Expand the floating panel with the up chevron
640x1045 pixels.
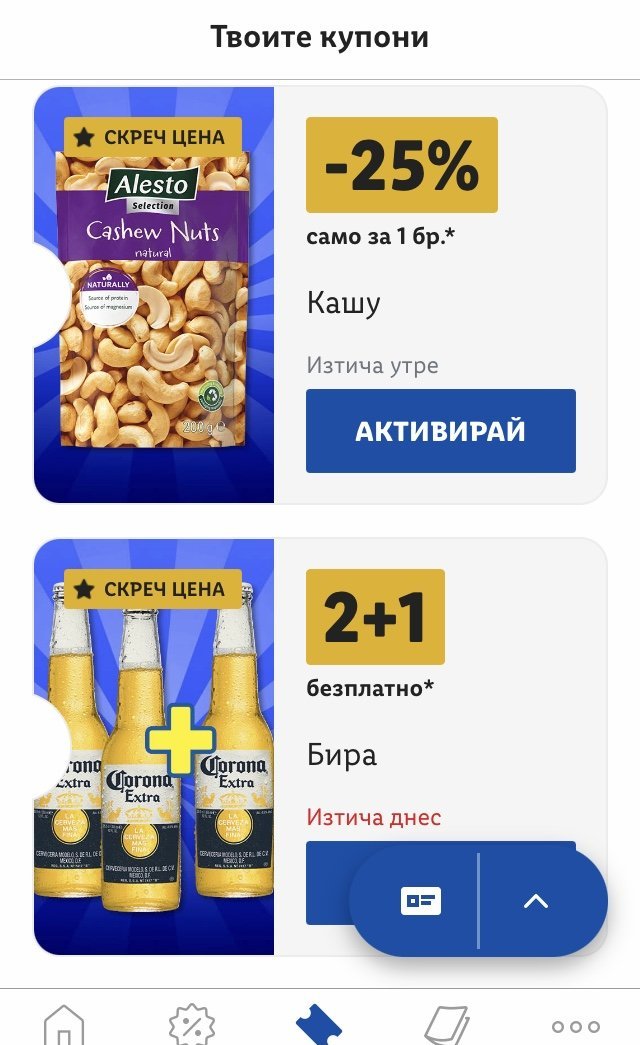point(536,901)
